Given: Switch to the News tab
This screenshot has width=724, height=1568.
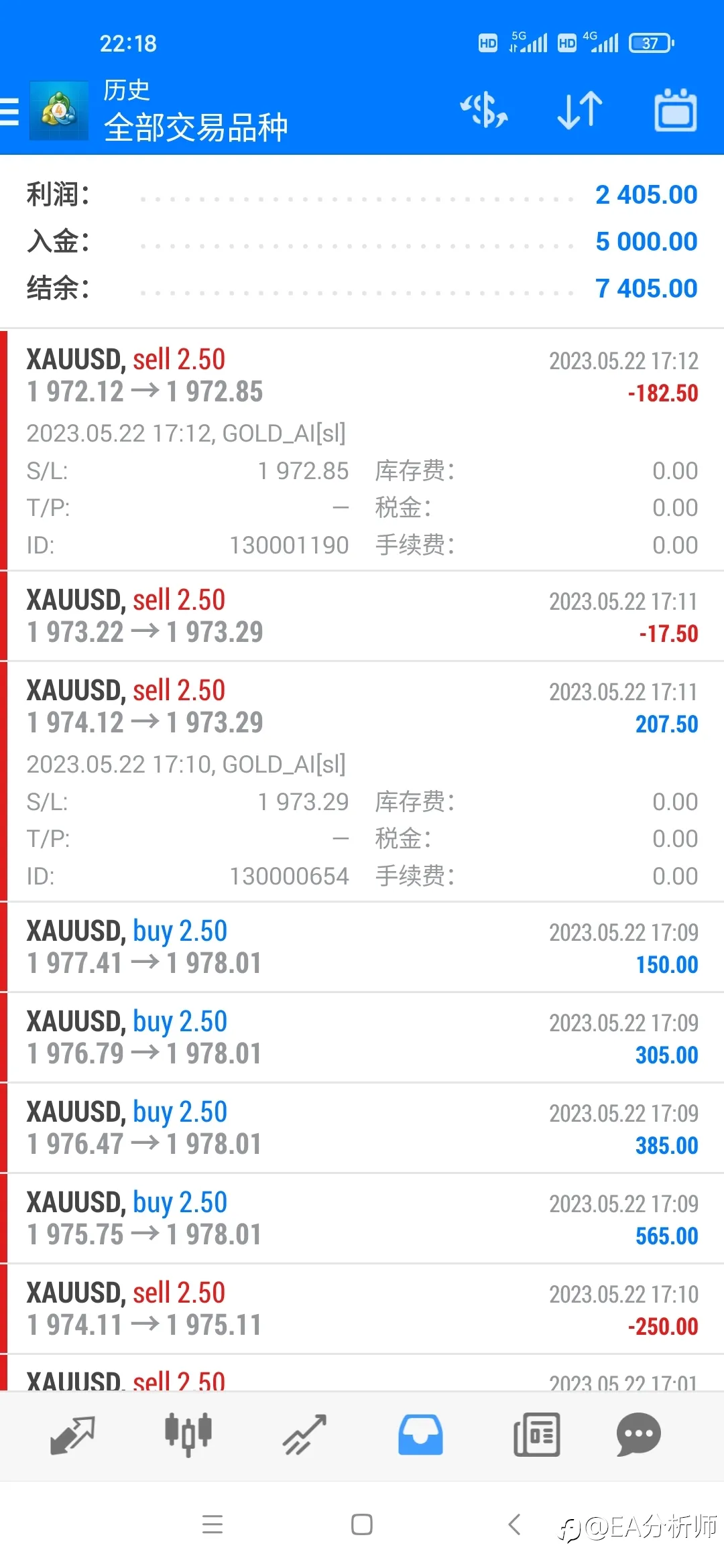Looking at the screenshot, I should pos(536,1435).
